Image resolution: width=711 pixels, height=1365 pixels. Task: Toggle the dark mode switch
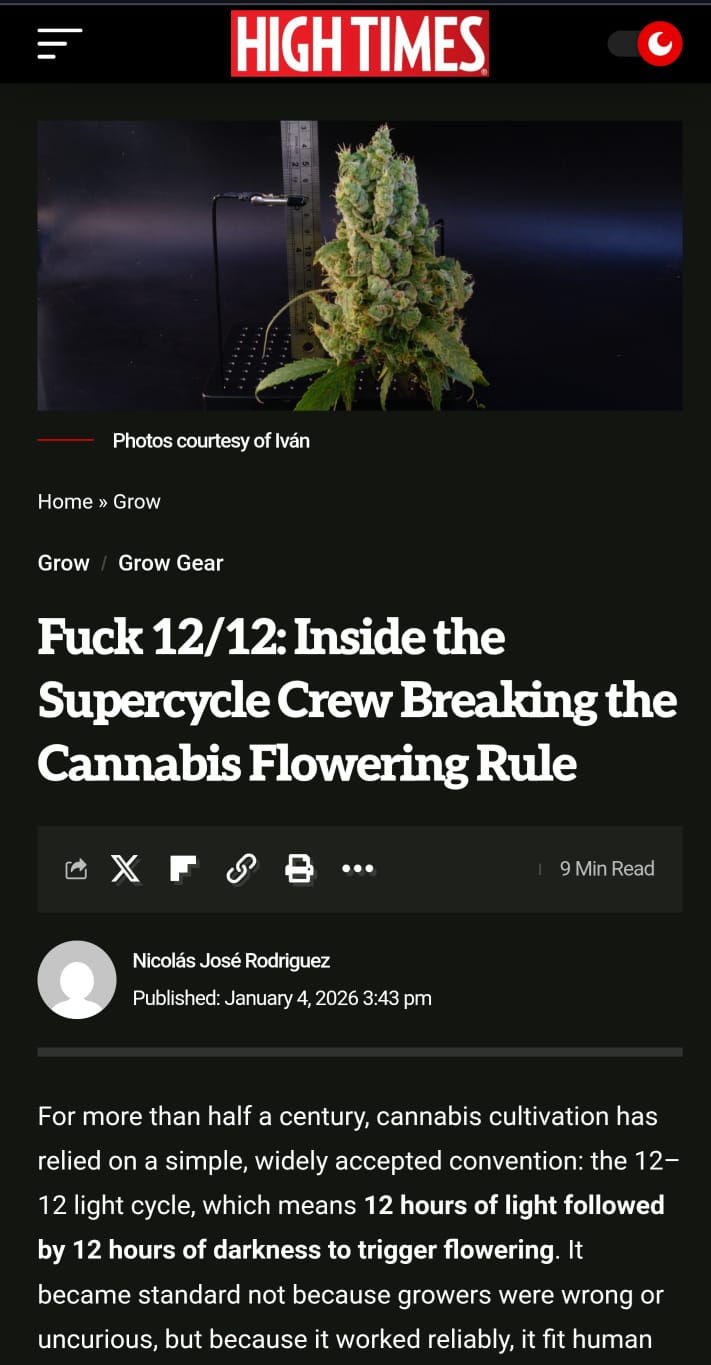645,44
